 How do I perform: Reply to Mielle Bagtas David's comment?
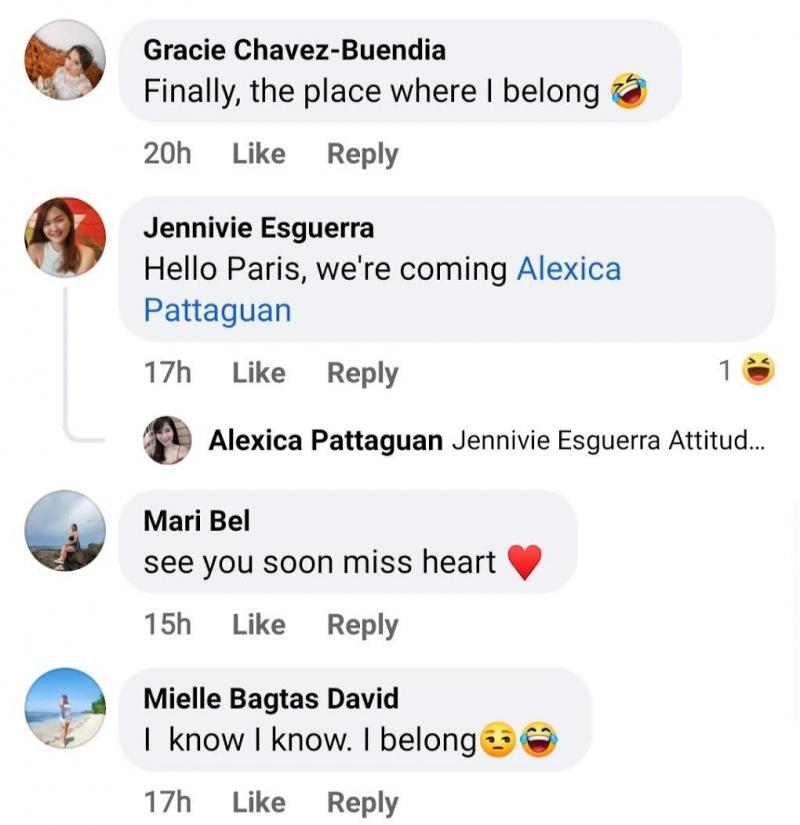[x=362, y=802]
